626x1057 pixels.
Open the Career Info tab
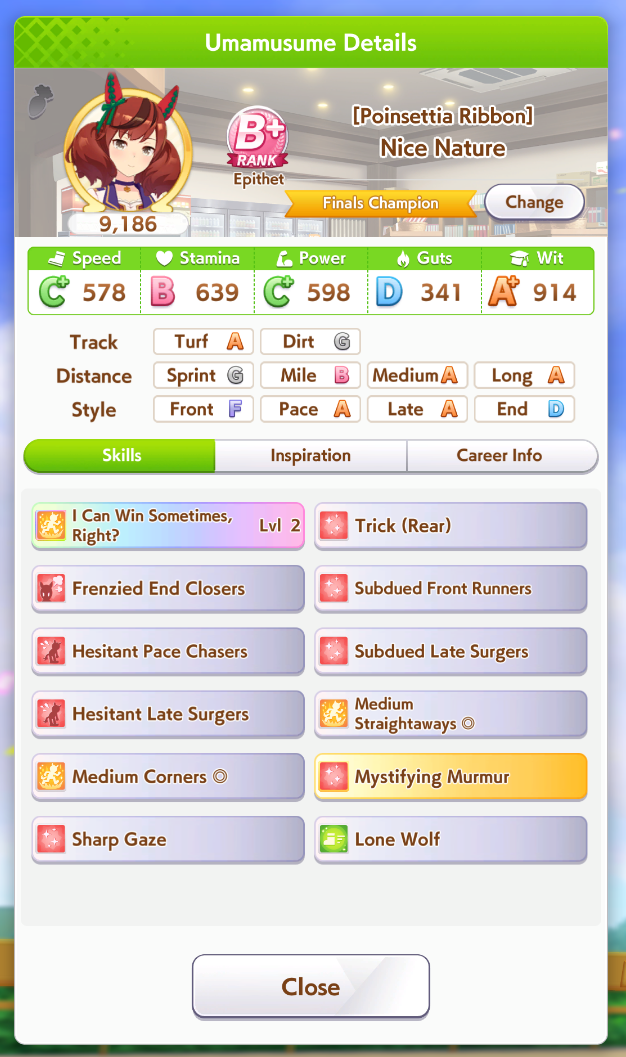[x=499, y=456]
